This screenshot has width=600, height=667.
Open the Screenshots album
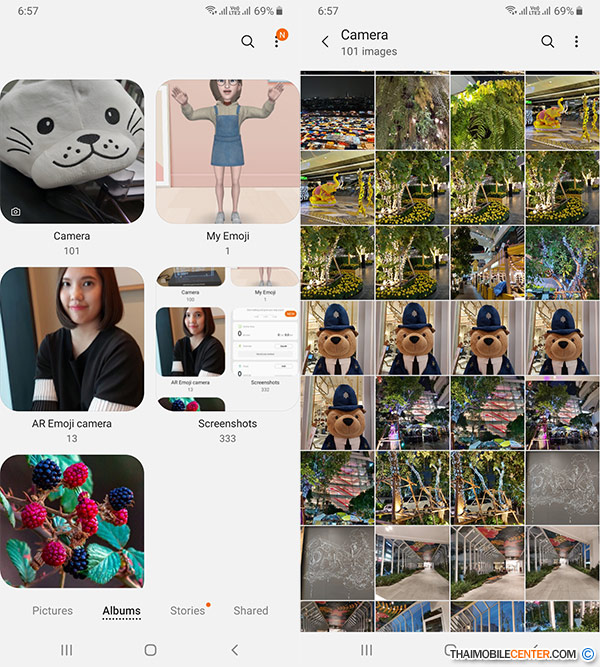pyautogui.click(x=227, y=339)
